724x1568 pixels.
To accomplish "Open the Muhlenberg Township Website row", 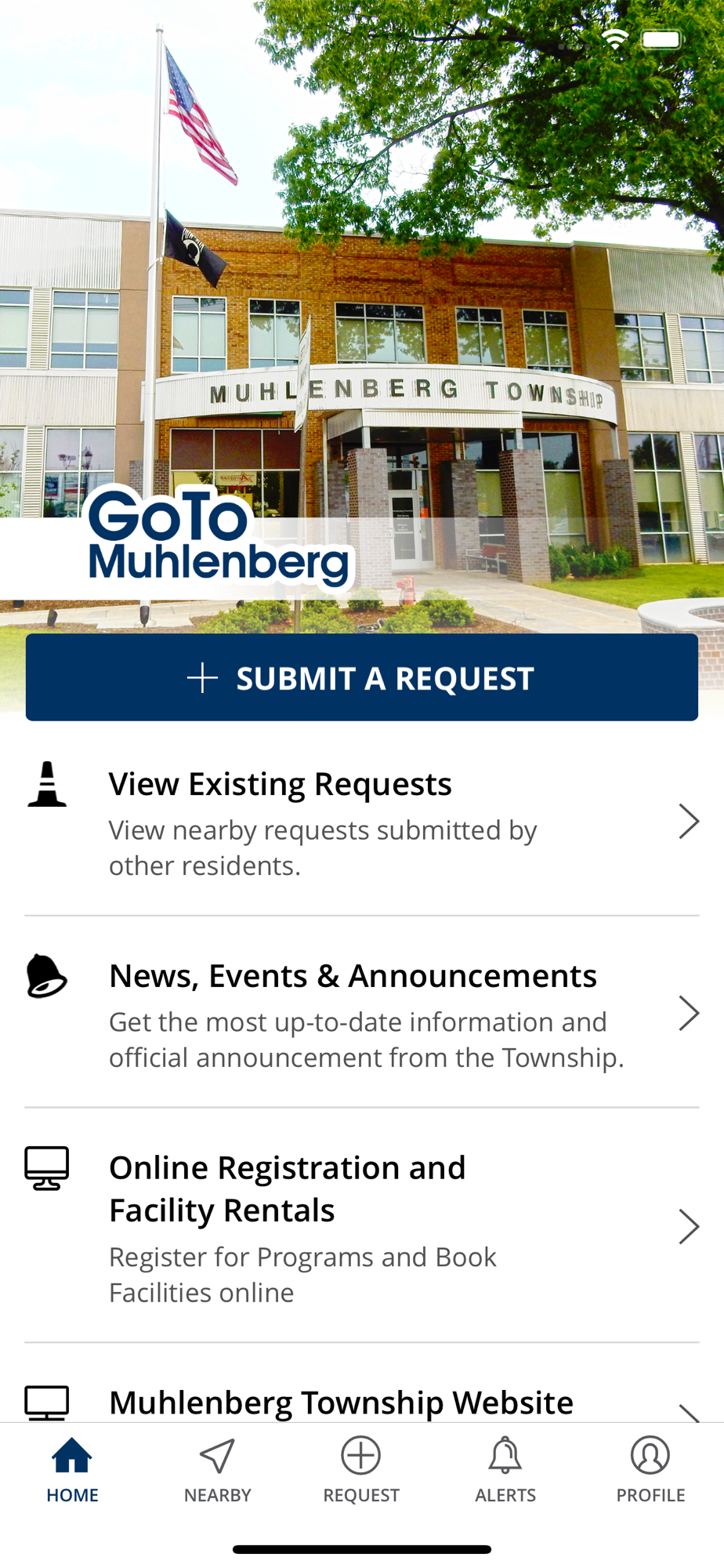I will 362,1384.
